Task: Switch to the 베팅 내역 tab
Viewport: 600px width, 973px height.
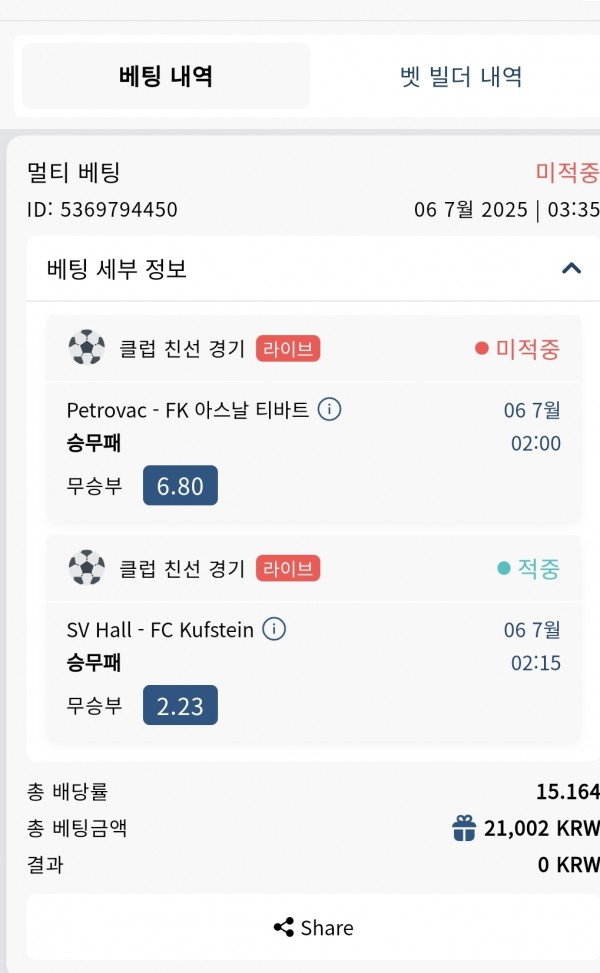Action: click(x=166, y=76)
